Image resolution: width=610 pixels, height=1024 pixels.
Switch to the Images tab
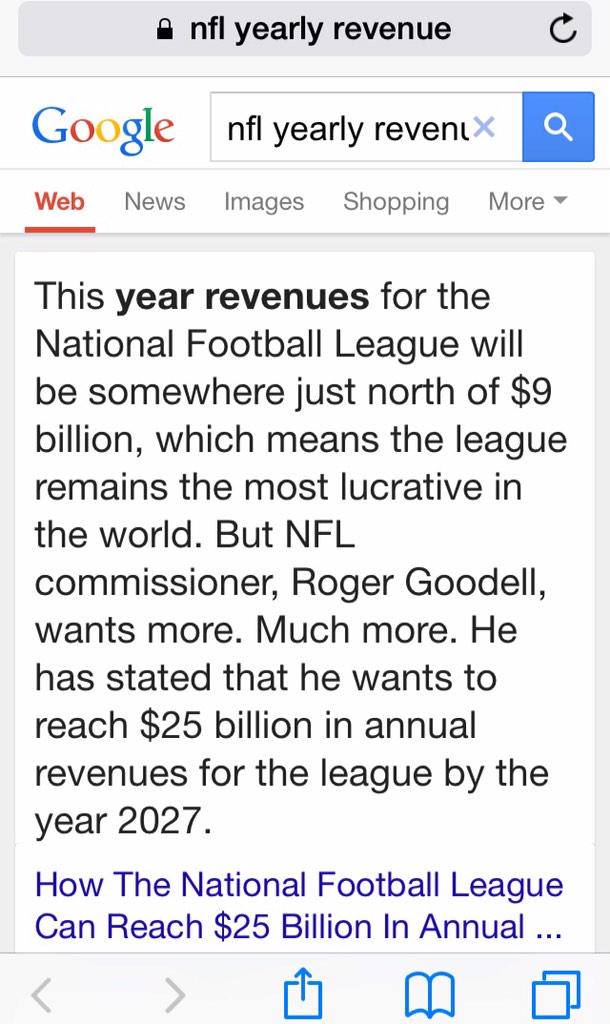click(x=264, y=202)
